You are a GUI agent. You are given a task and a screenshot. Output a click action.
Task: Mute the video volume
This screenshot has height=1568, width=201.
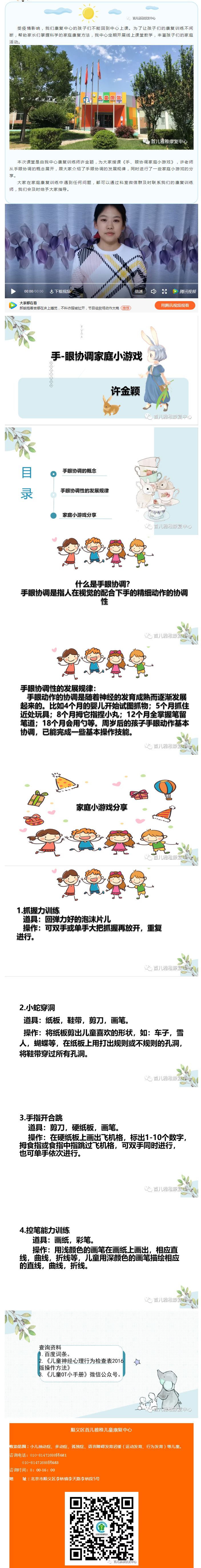coord(154,292)
